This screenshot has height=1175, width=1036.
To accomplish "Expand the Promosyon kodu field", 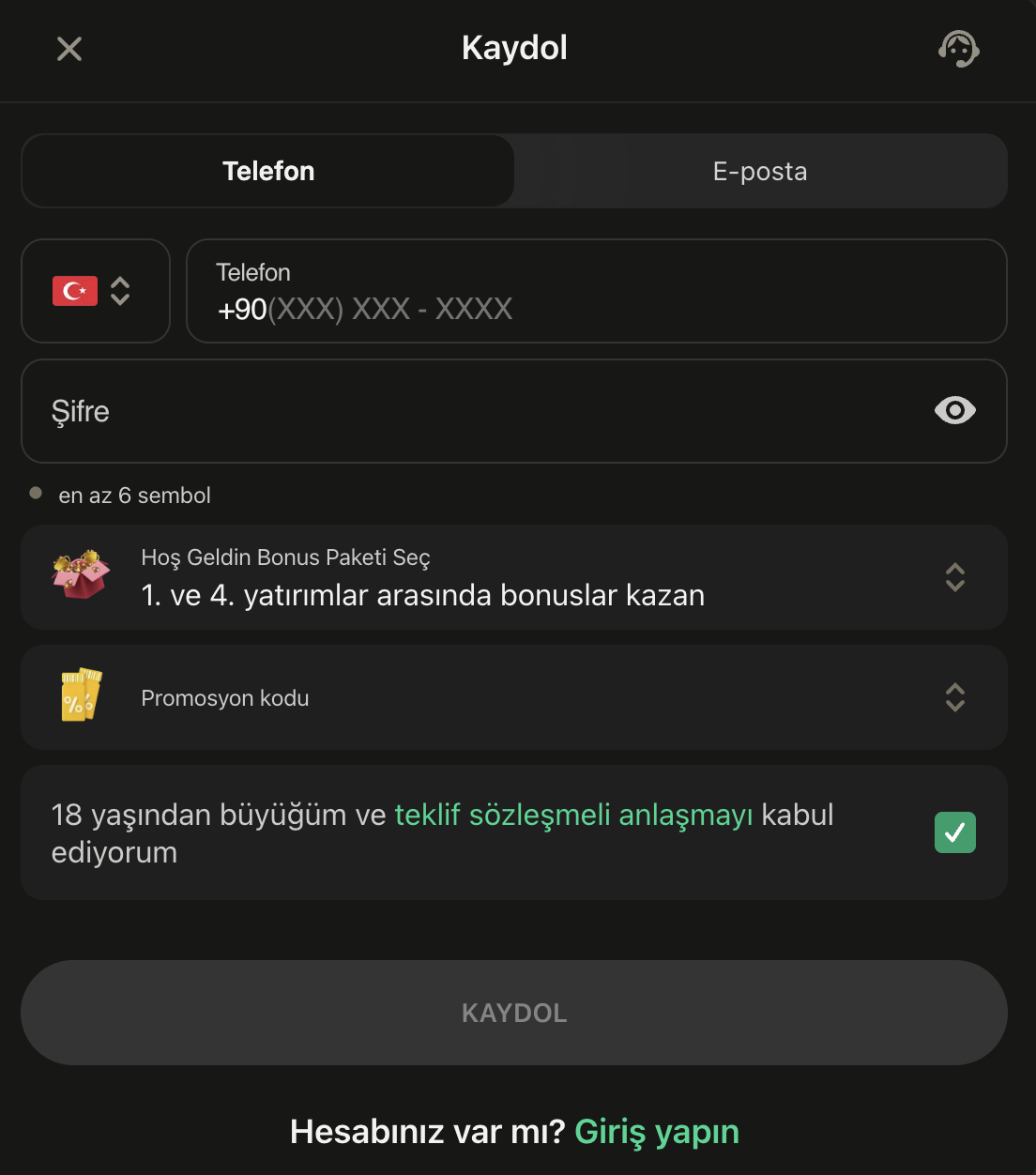I will point(513,697).
